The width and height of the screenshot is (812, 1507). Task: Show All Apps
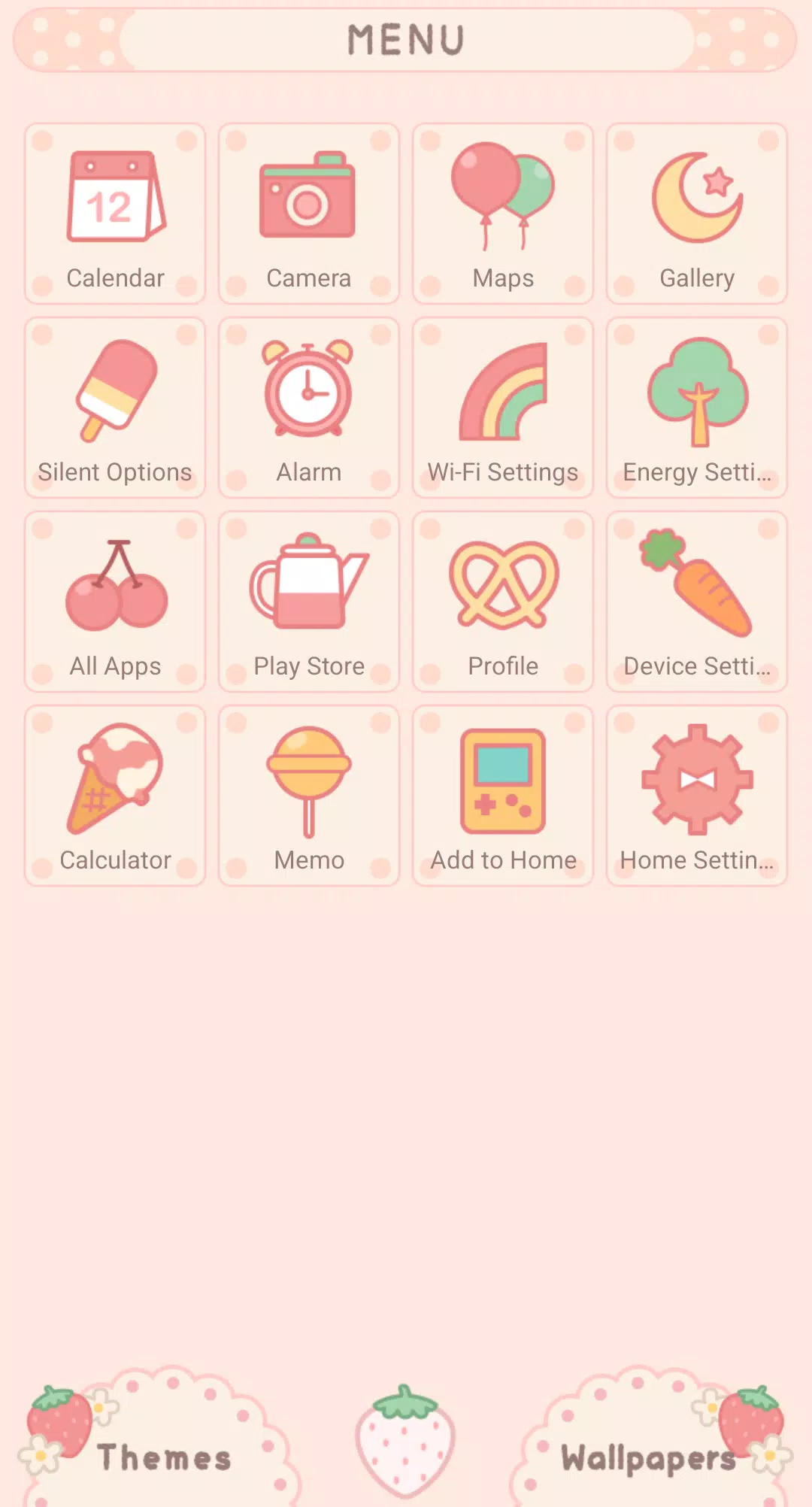click(x=115, y=602)
